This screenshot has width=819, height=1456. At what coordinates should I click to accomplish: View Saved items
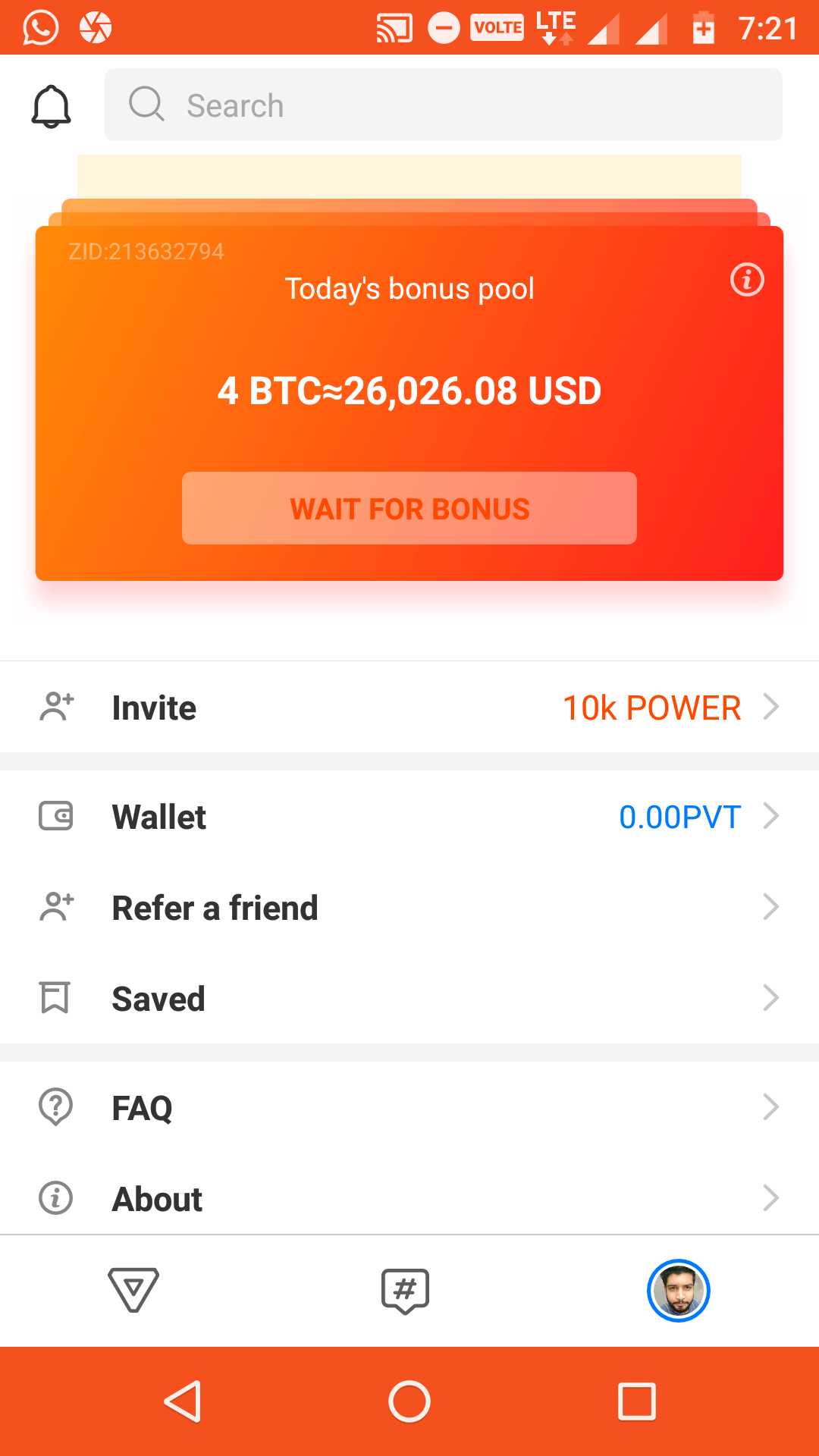[409, 999]
